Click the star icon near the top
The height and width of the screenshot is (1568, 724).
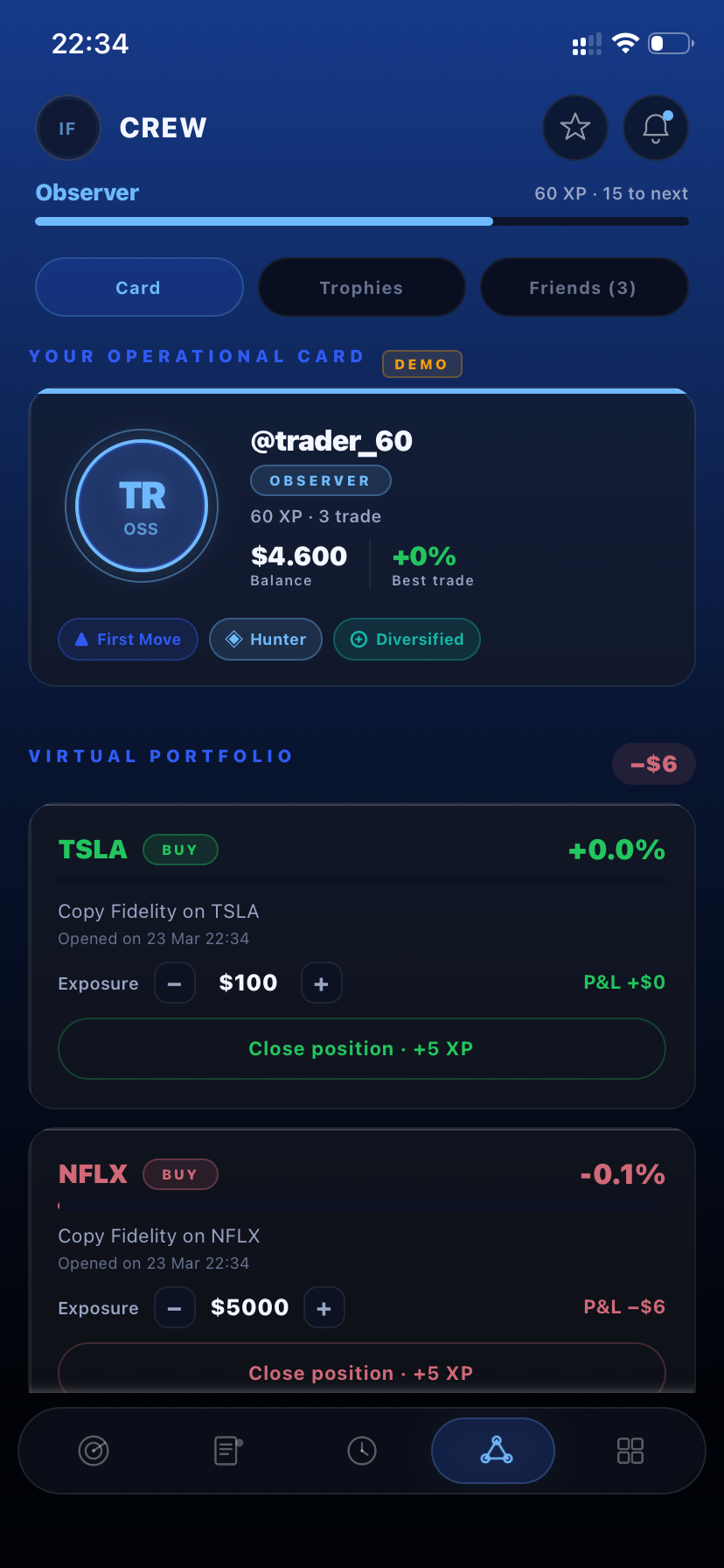point(574,127)
